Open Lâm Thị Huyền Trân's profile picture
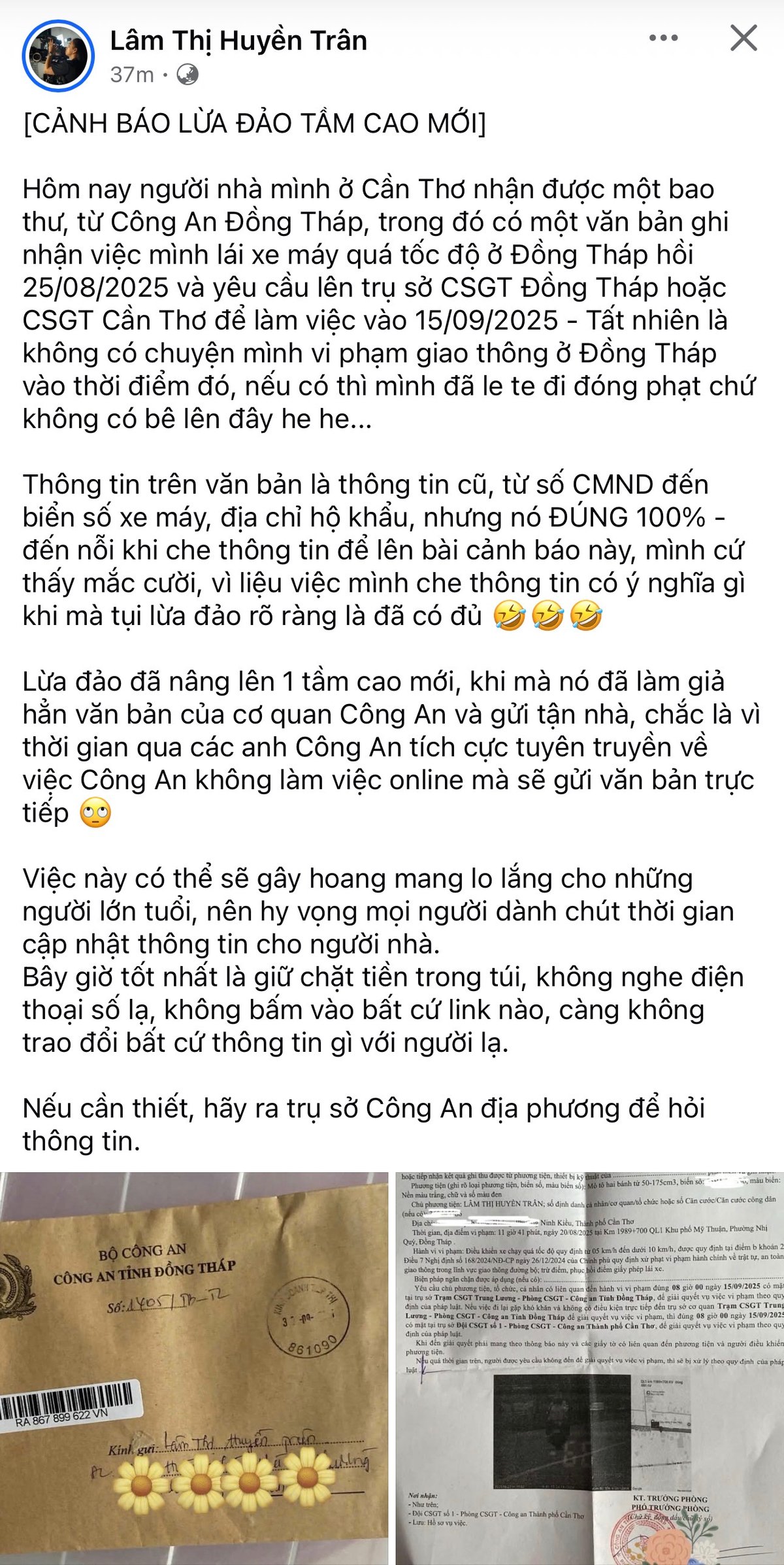 click(x=58, y=56)
